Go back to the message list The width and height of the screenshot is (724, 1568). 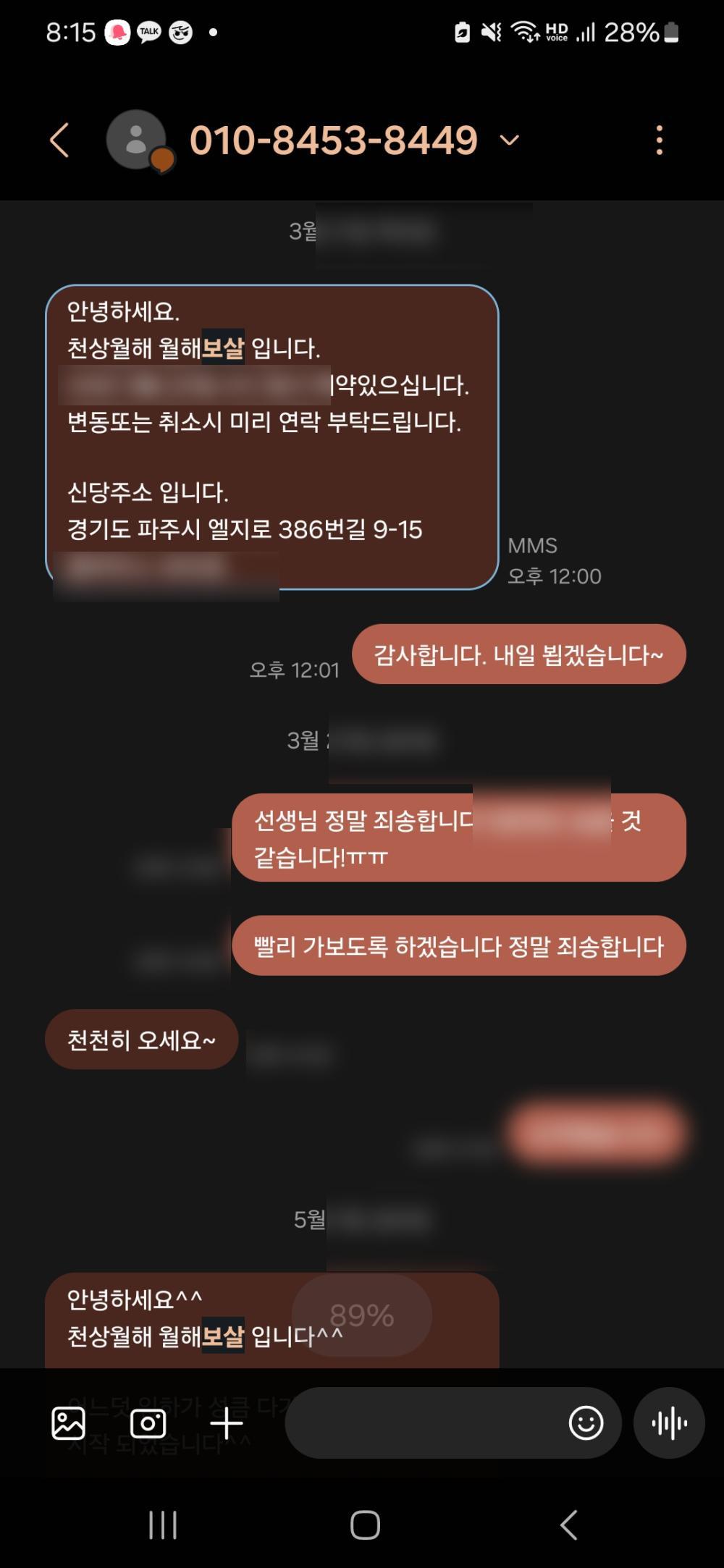(x=59, y=140)
